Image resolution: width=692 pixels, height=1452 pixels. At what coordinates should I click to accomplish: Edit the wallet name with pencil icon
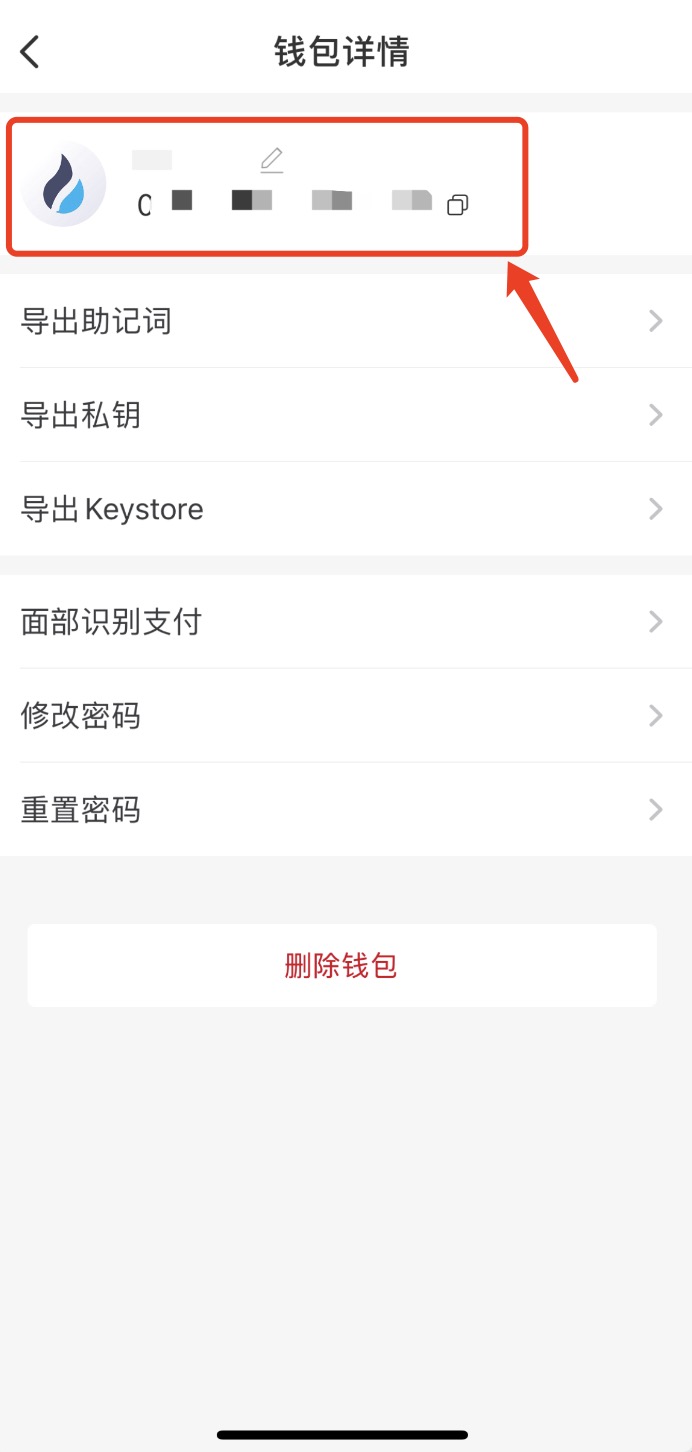point(271,159)
